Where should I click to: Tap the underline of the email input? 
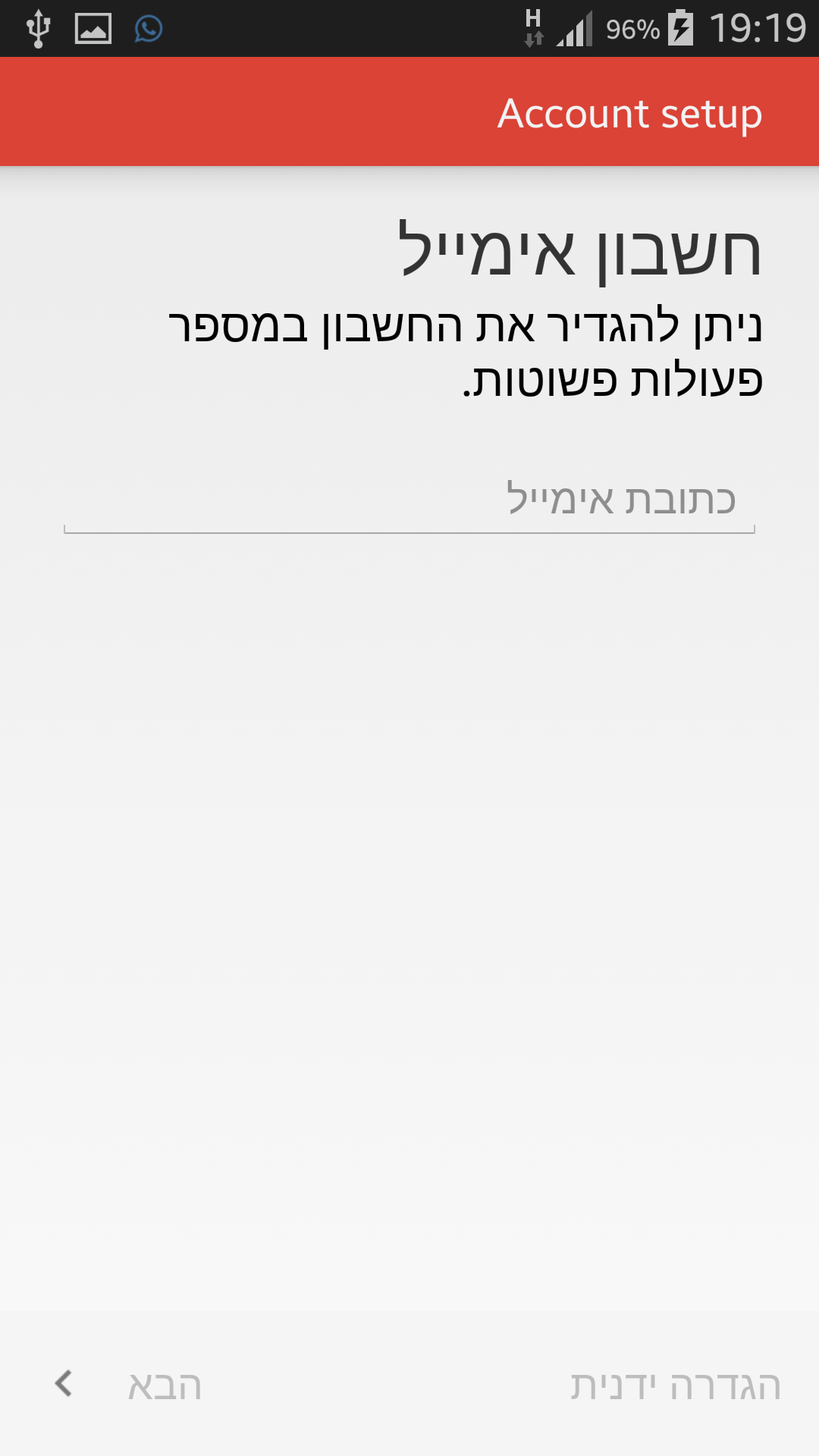[x=409, y=531]
